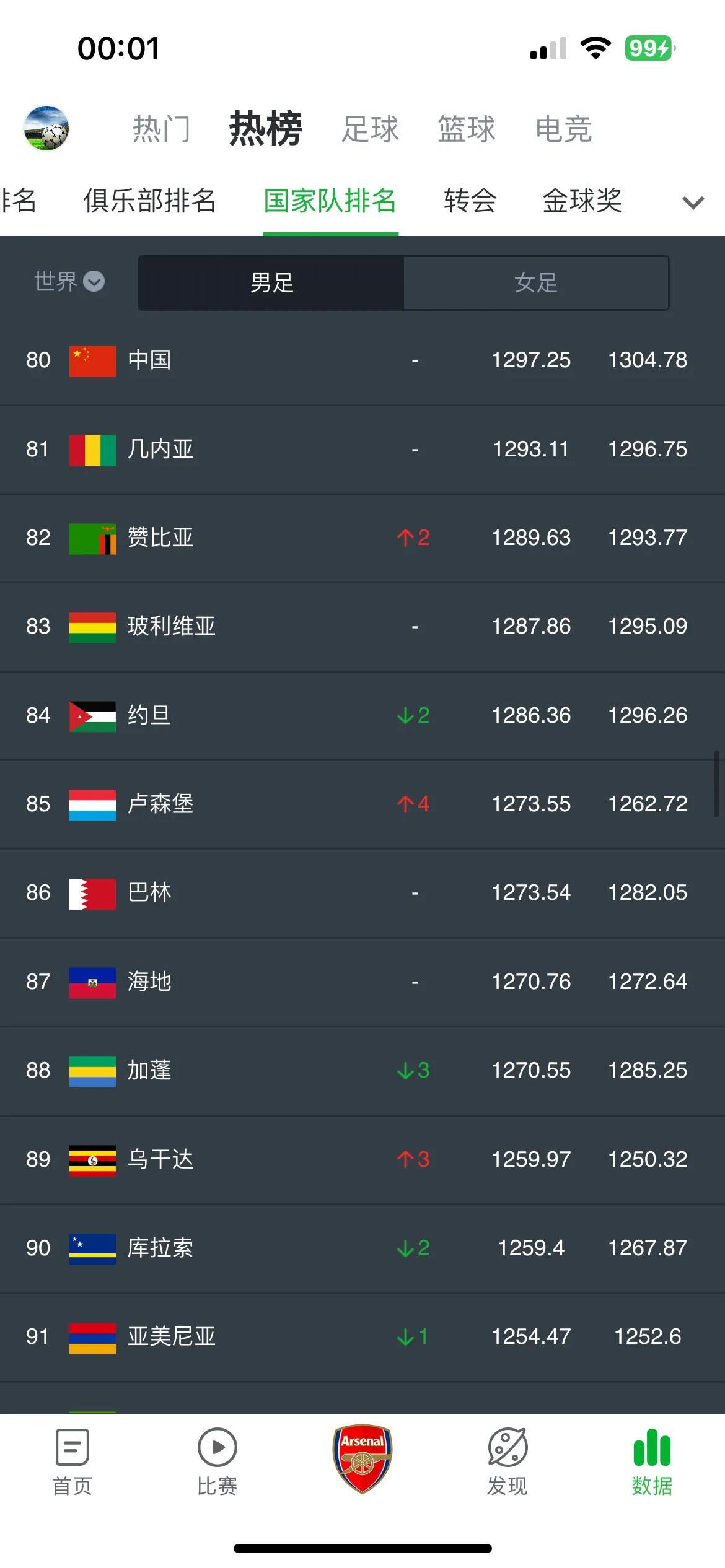The height and width of the screenshot is (1568, 725).
Task: Tap the China flag next to 中国
Action: (x=92, y=360)
